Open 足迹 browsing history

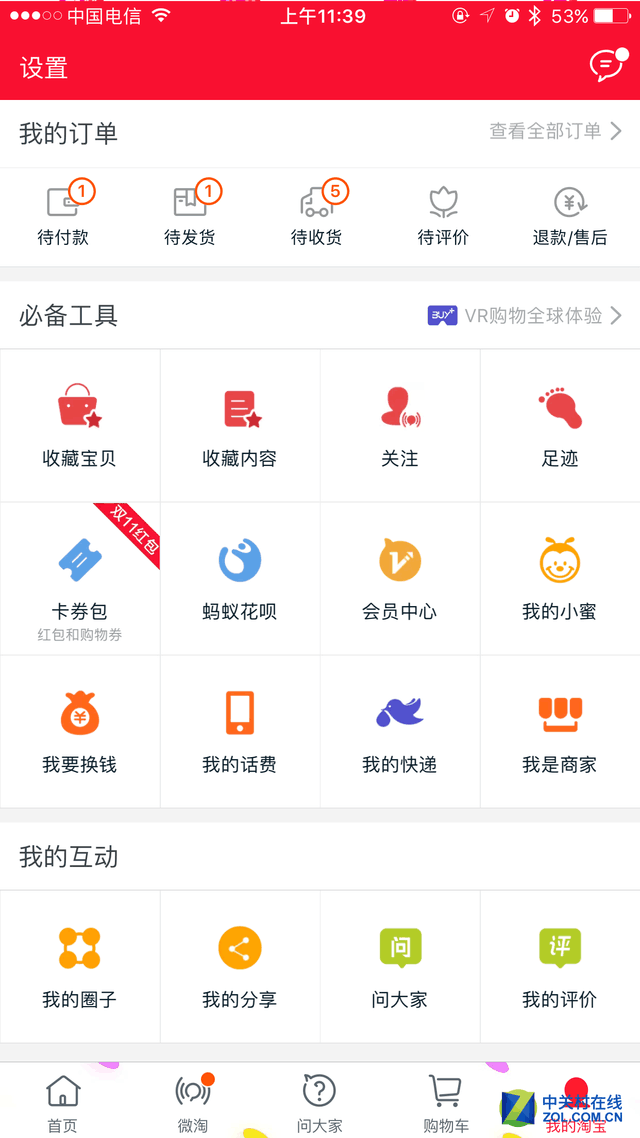click(560, 426)
